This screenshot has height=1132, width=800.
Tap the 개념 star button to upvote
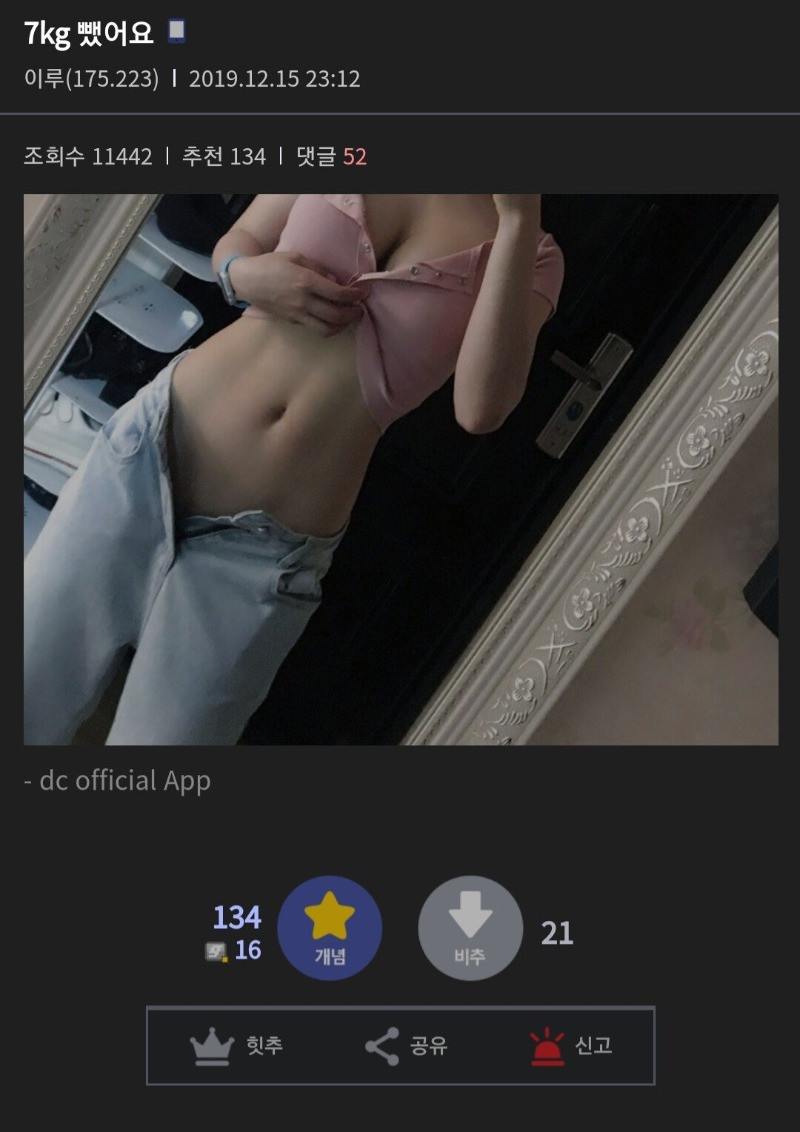pyautogui.click(x=330, y=928)
